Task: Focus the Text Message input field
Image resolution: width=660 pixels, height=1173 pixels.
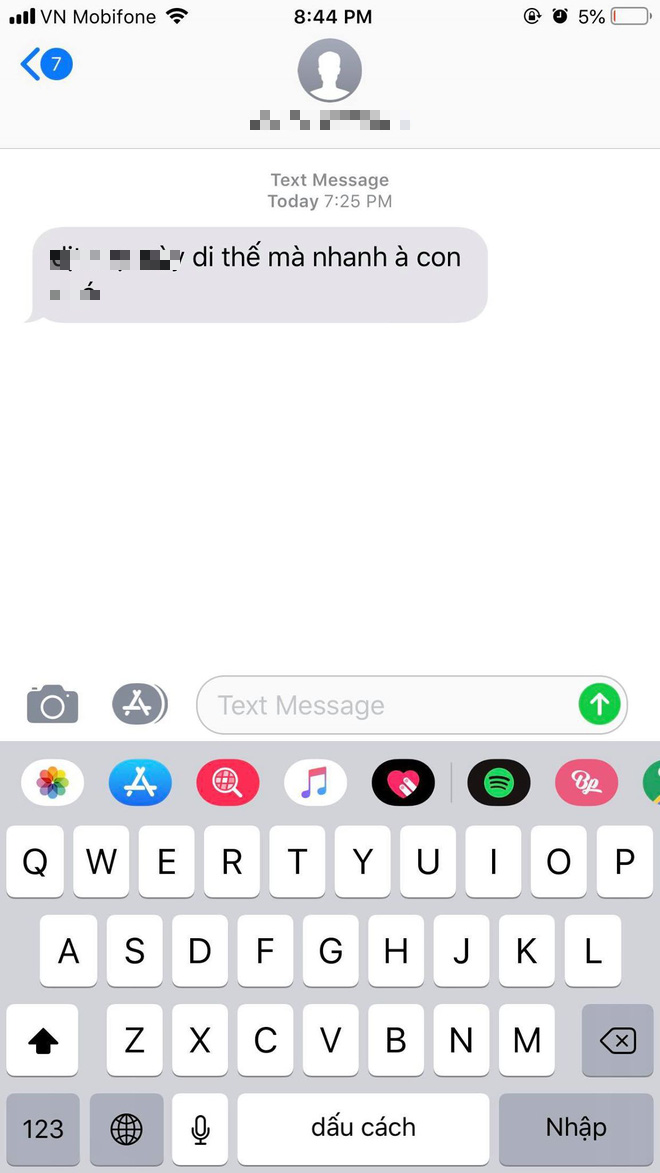Action: (x=385, y=705)
